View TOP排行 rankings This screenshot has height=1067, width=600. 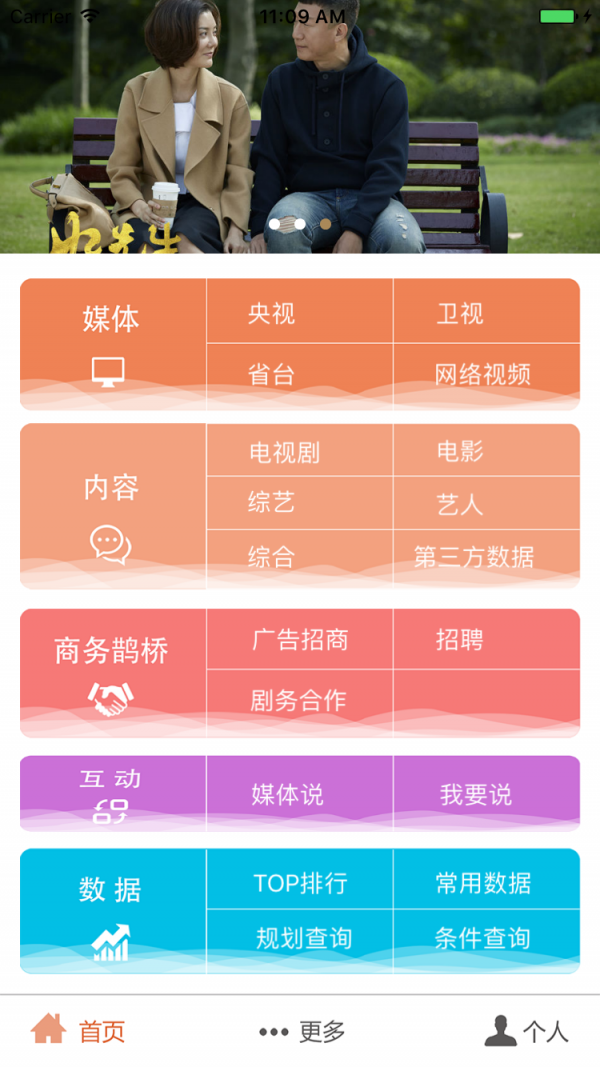tap(299, 883)
